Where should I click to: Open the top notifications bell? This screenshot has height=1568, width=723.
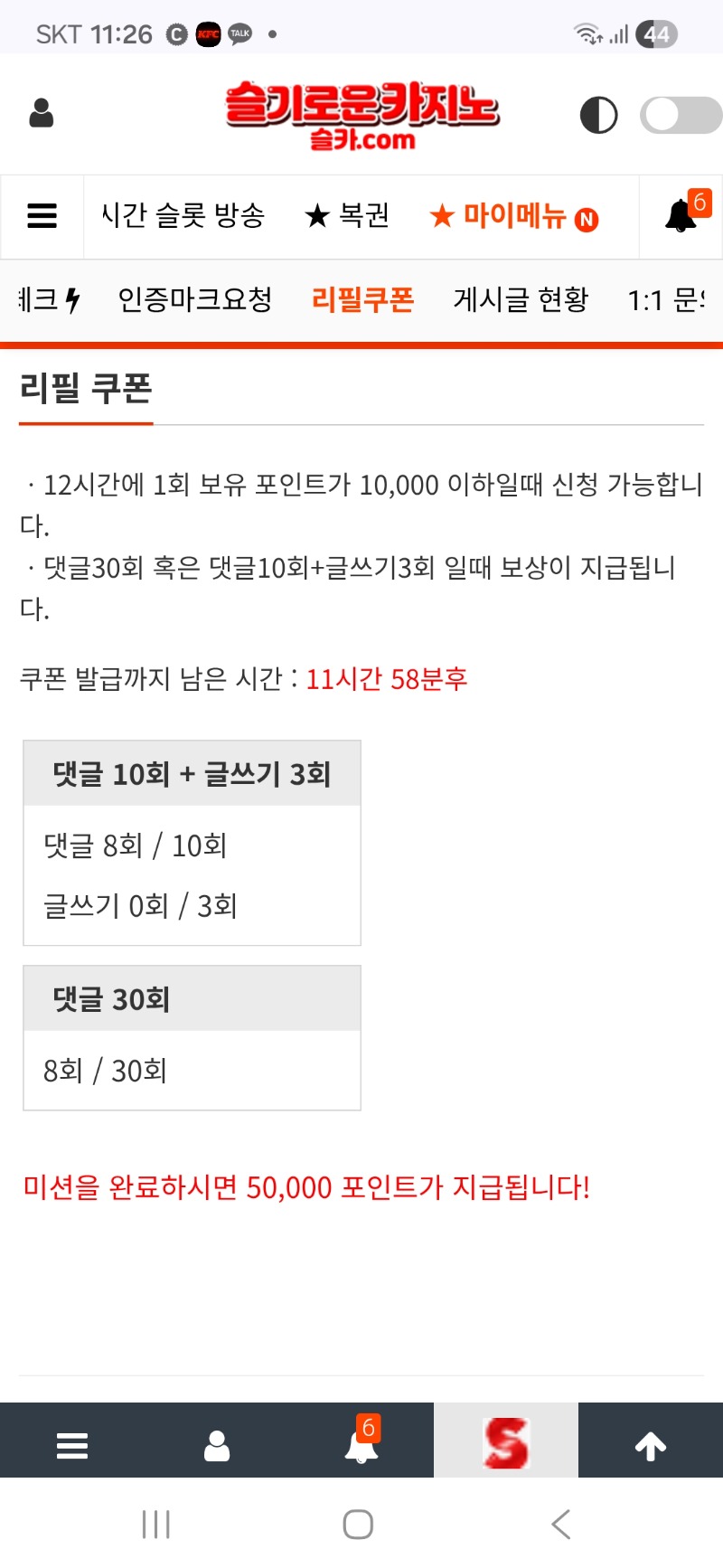point(682,216)
